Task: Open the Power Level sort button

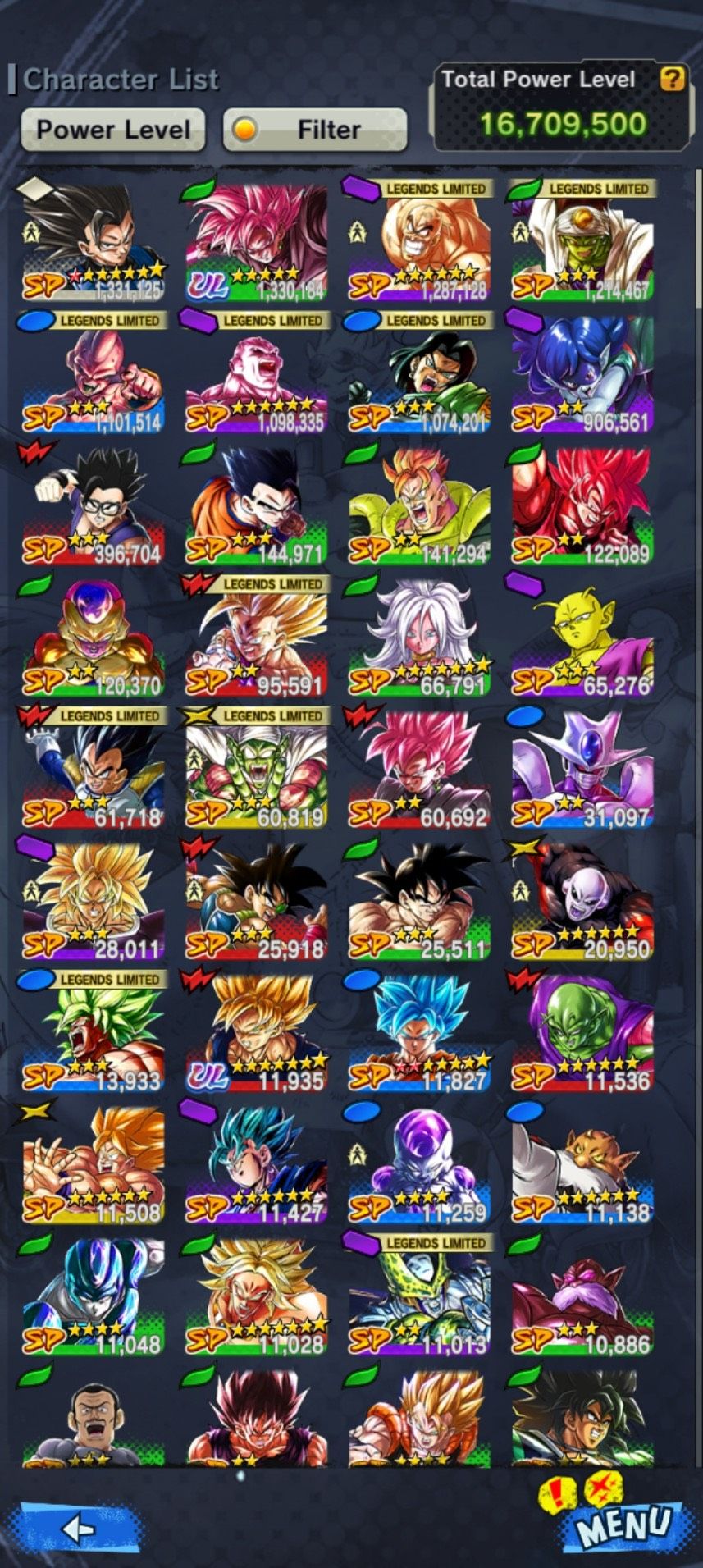Action: click(112, 130)
